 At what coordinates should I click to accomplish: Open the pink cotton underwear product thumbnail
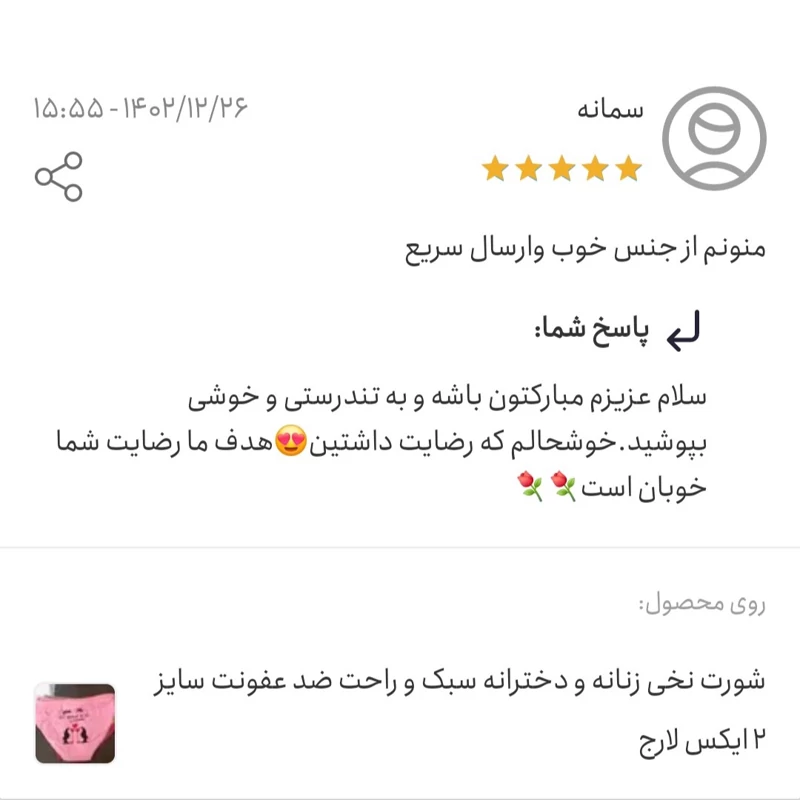[75, 723]
